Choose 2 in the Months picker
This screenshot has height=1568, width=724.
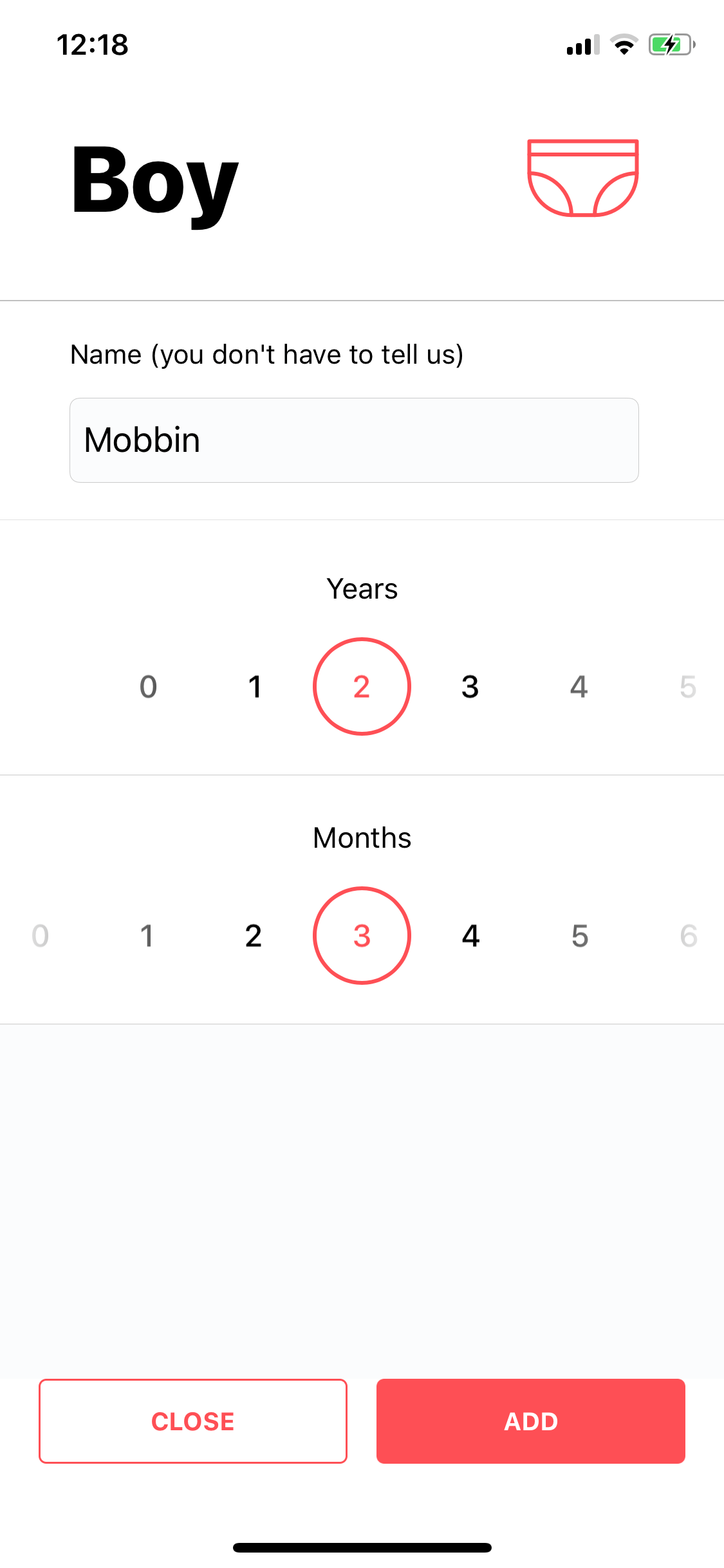point(254,936)
